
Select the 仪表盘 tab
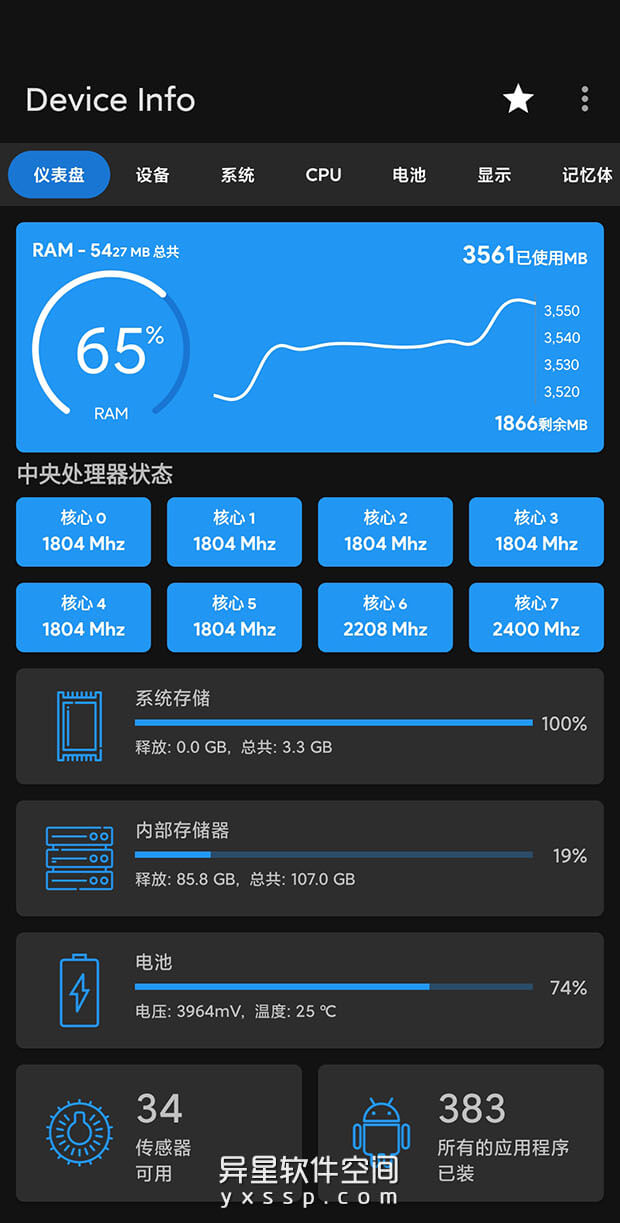[59, 175]
